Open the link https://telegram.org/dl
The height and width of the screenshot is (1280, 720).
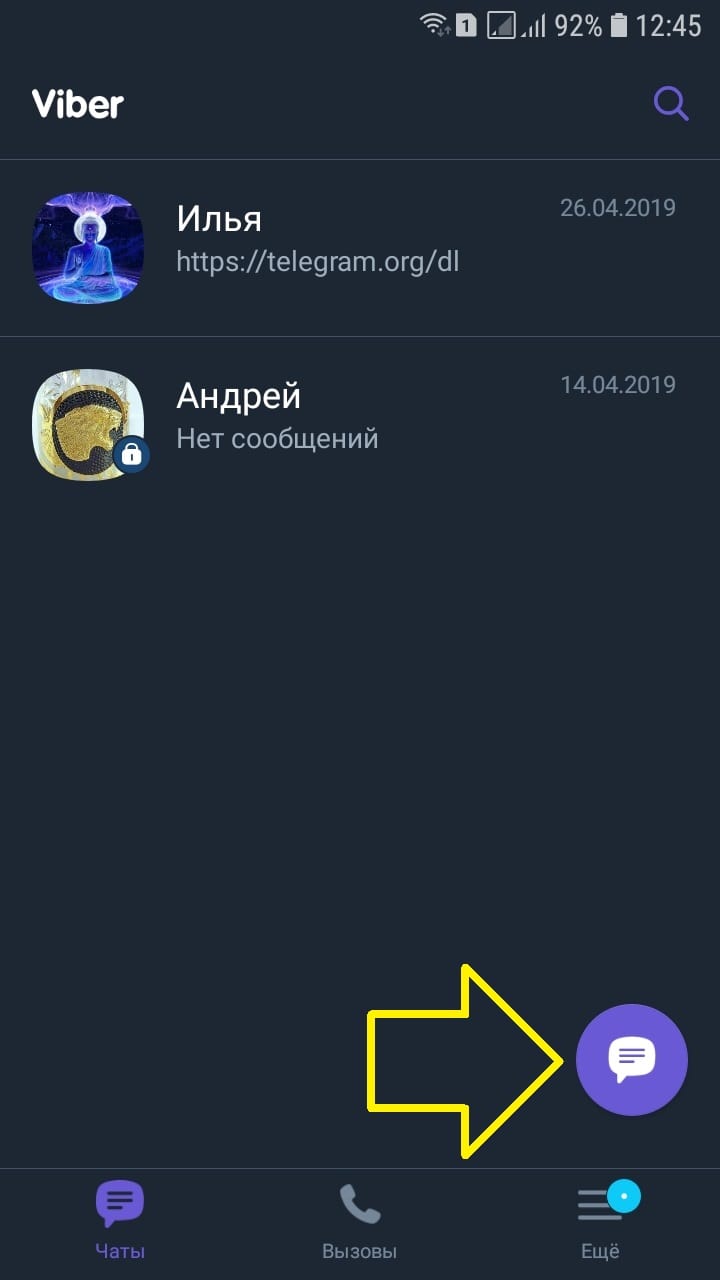318,262
